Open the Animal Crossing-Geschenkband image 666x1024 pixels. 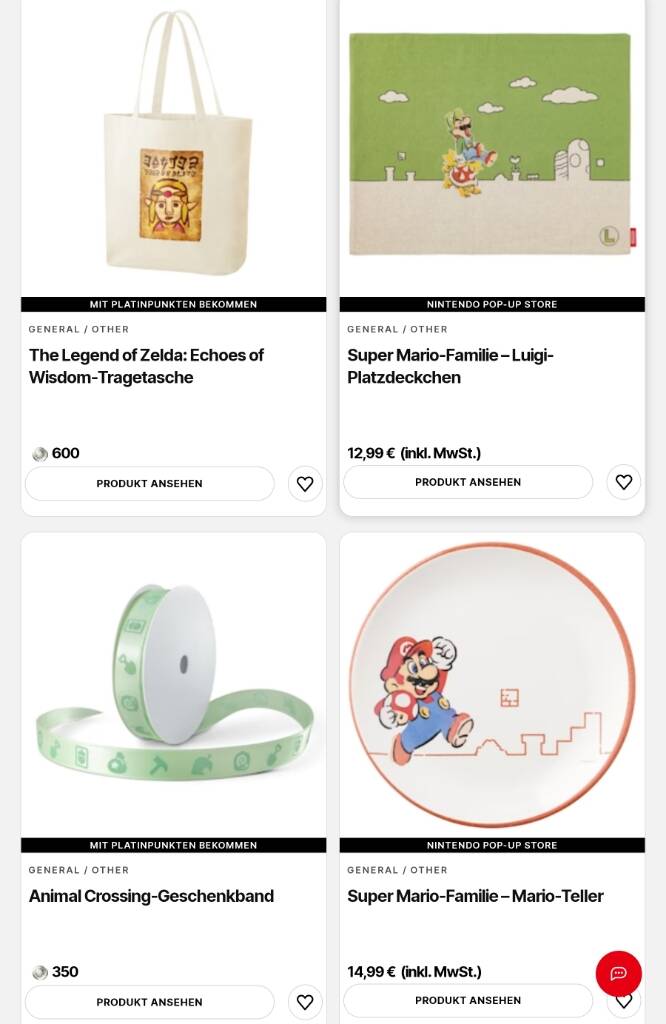(173, 685)
